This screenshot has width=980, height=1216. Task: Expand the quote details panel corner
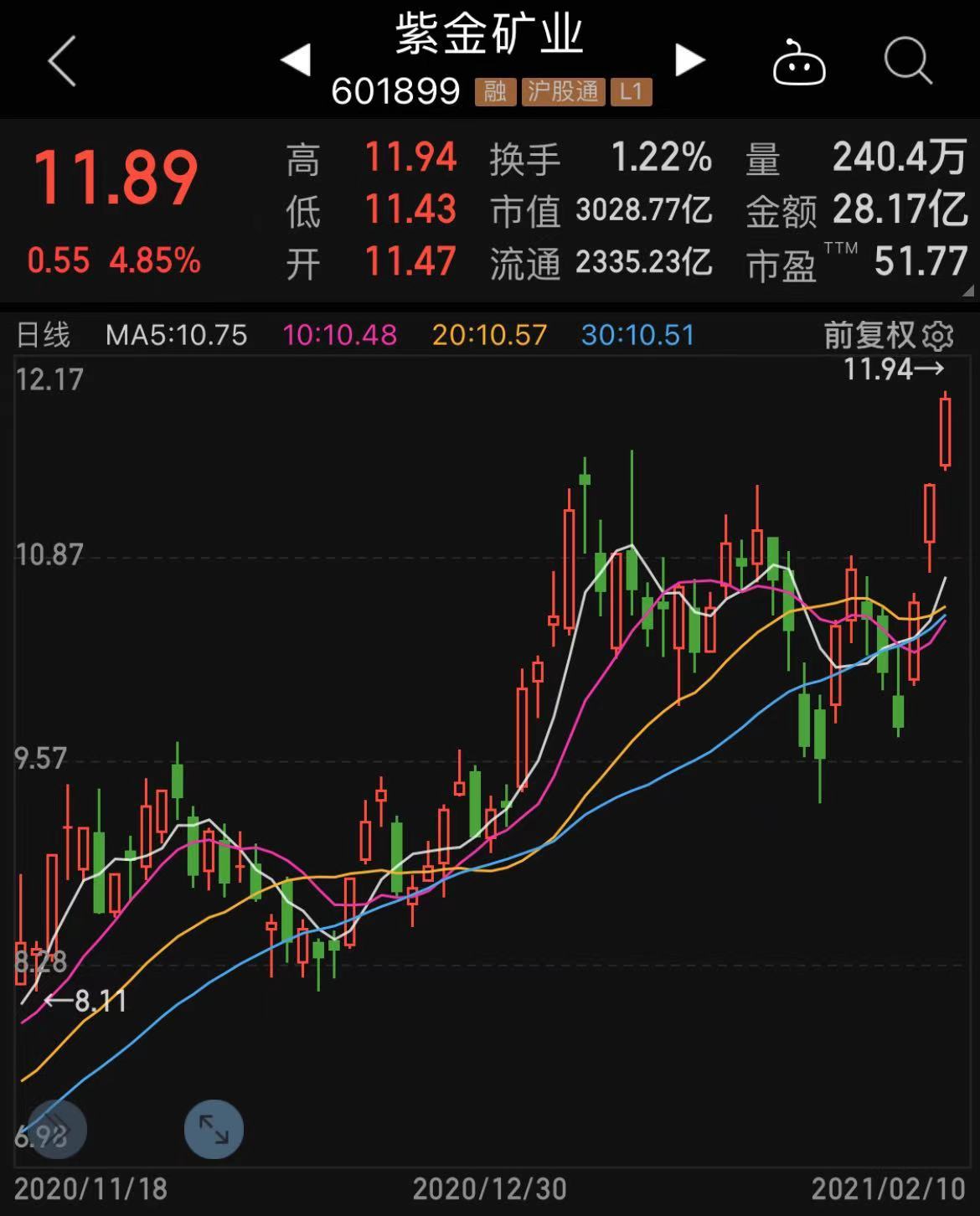(967, 291)
